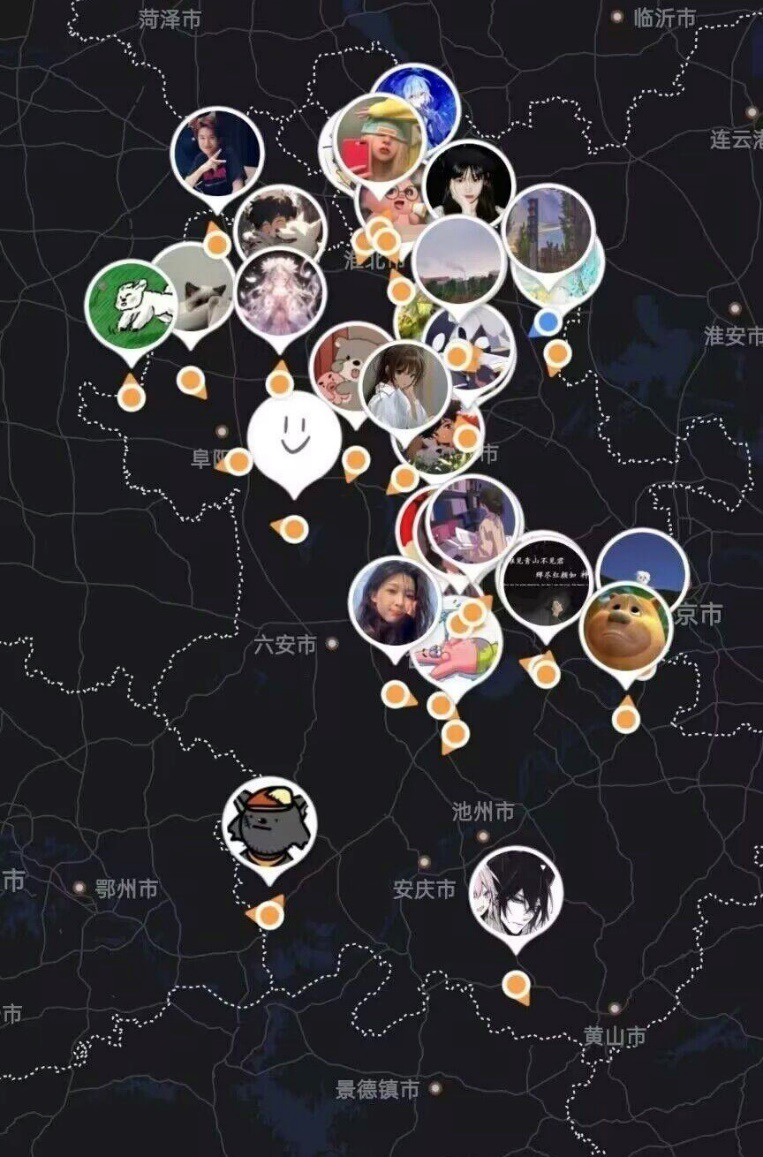Open the tower building photo avatar pin
The height and width of the screenshot is (1157, 763).
click(x=548, y=229)
